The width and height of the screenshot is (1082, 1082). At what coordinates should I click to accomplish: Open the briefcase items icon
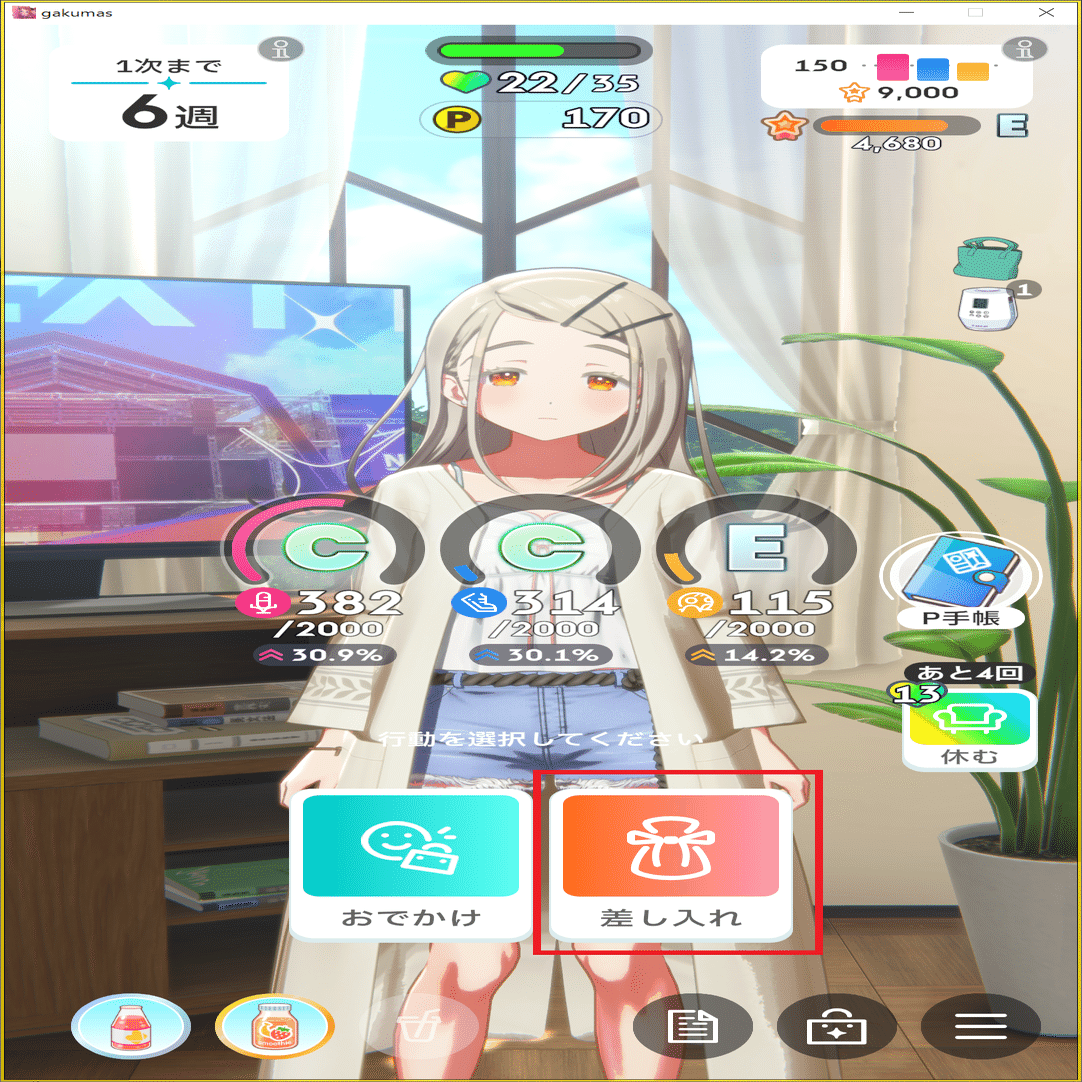(x=838, y=1027)
